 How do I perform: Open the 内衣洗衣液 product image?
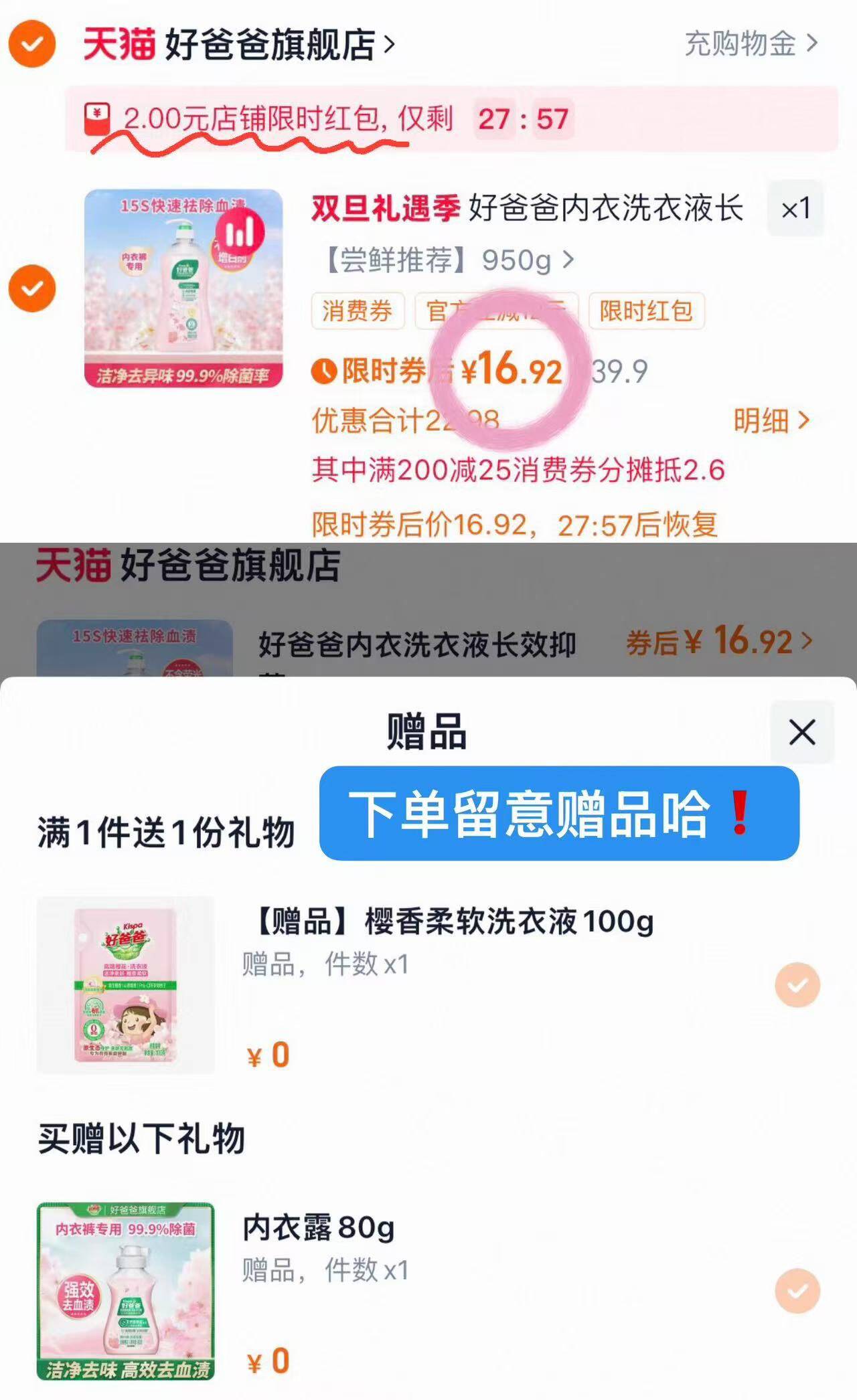click(183, 288)
